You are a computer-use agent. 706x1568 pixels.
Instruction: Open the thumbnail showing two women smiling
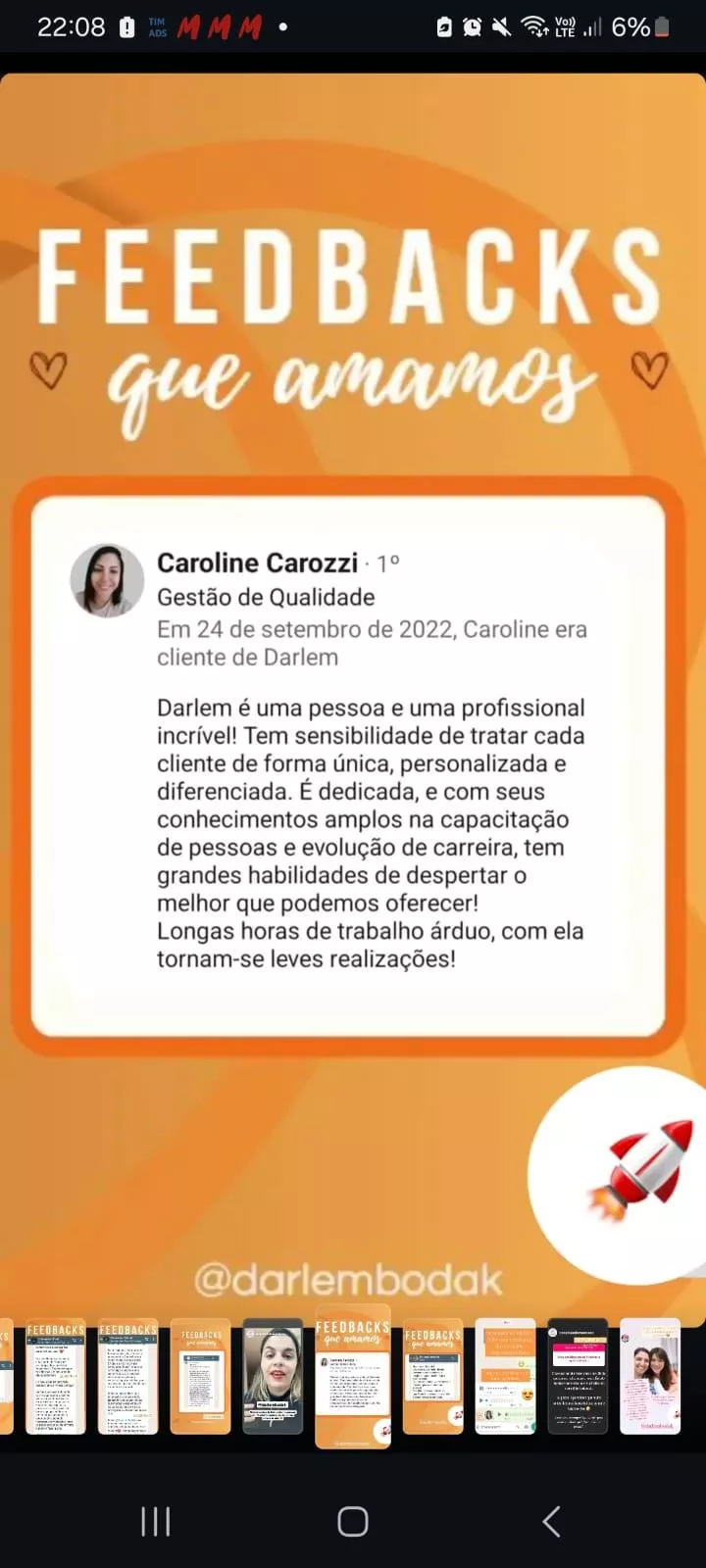pos(649,1376)
